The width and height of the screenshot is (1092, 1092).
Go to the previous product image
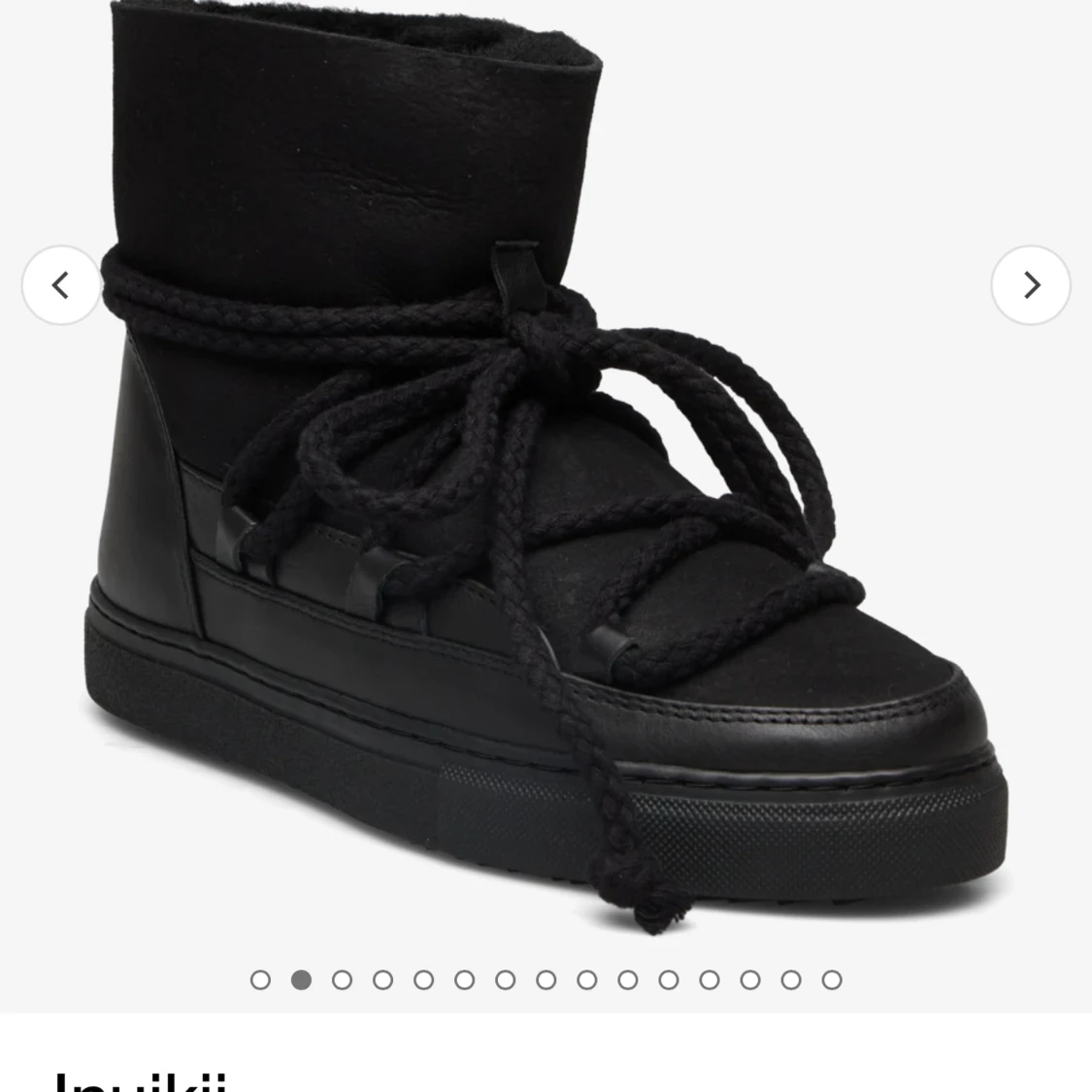pyautogui.click(x=61, y=285)
